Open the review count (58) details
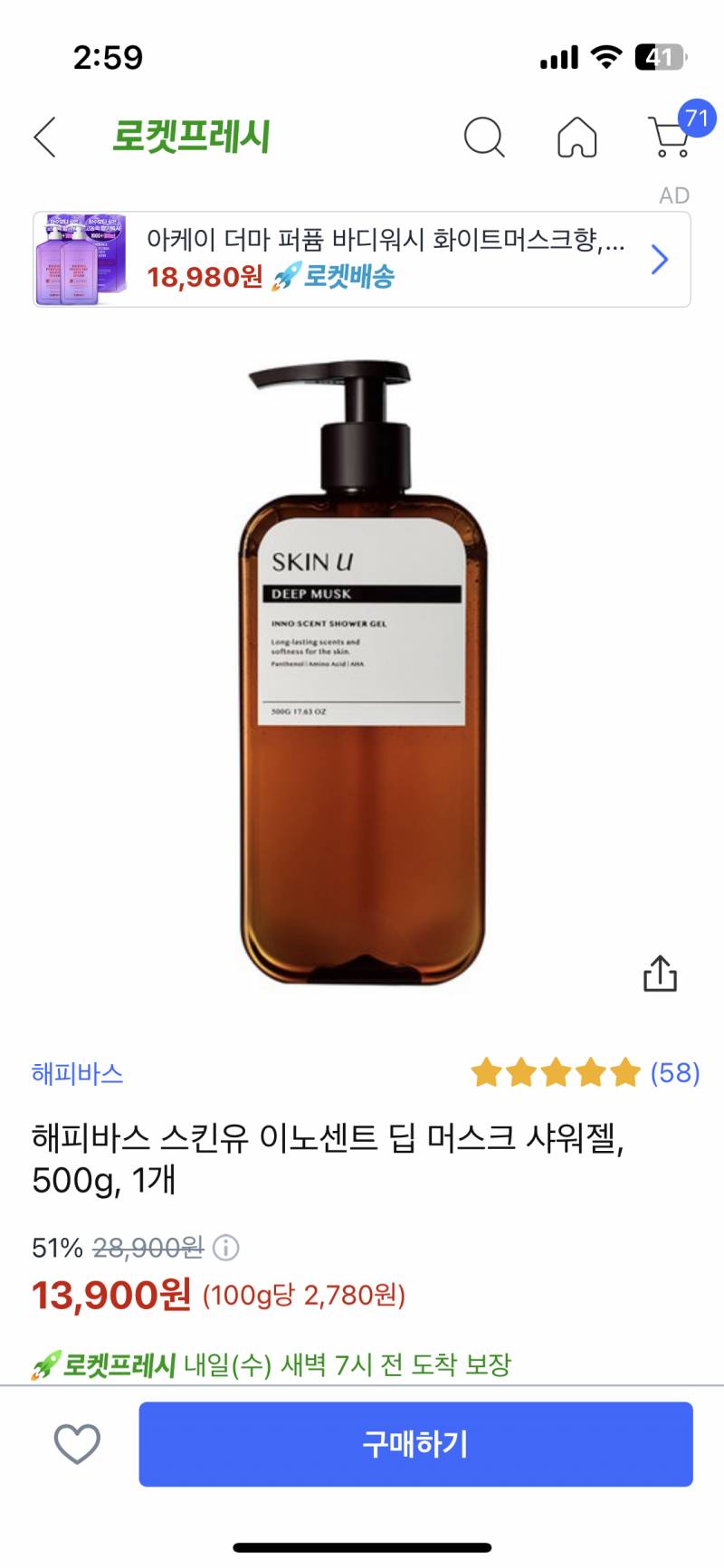This screenshot has height=1568, width=724. pyautogui.click(x=668, y=1073)
